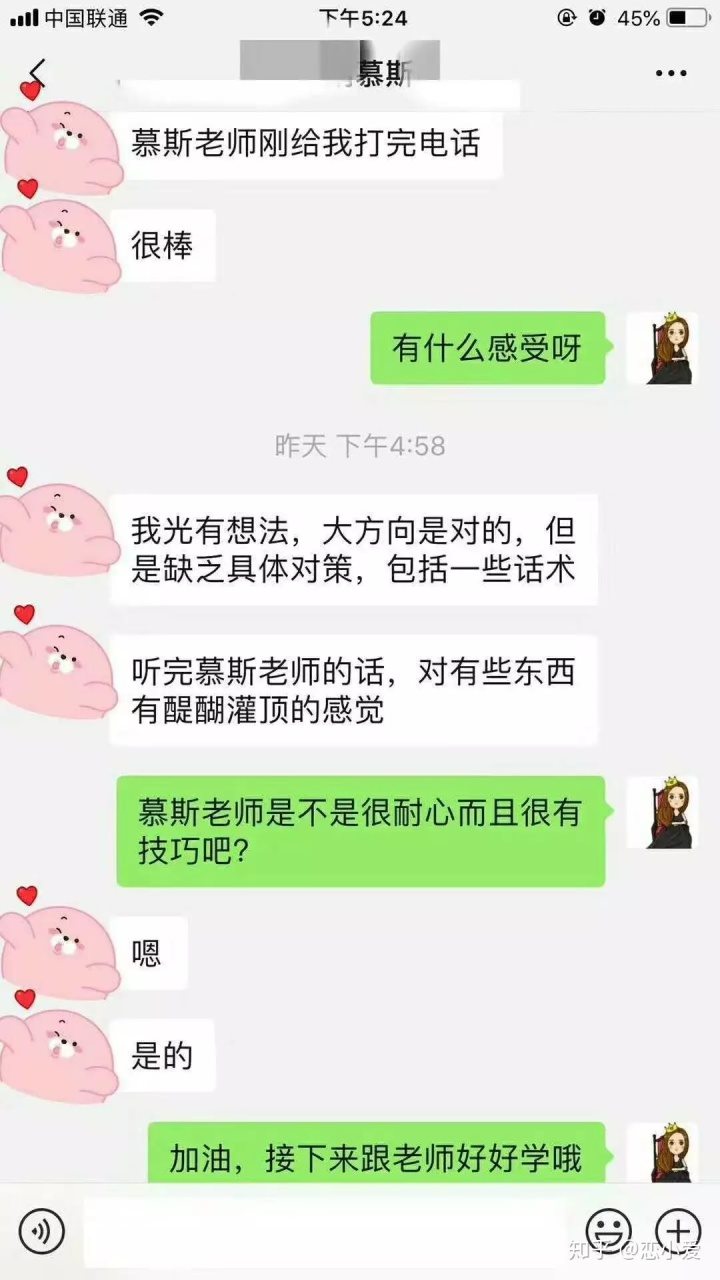The image size is (720, 1280).
Task: Tap the Wi-Fi icon in status bar
Action: click(153, 17)
